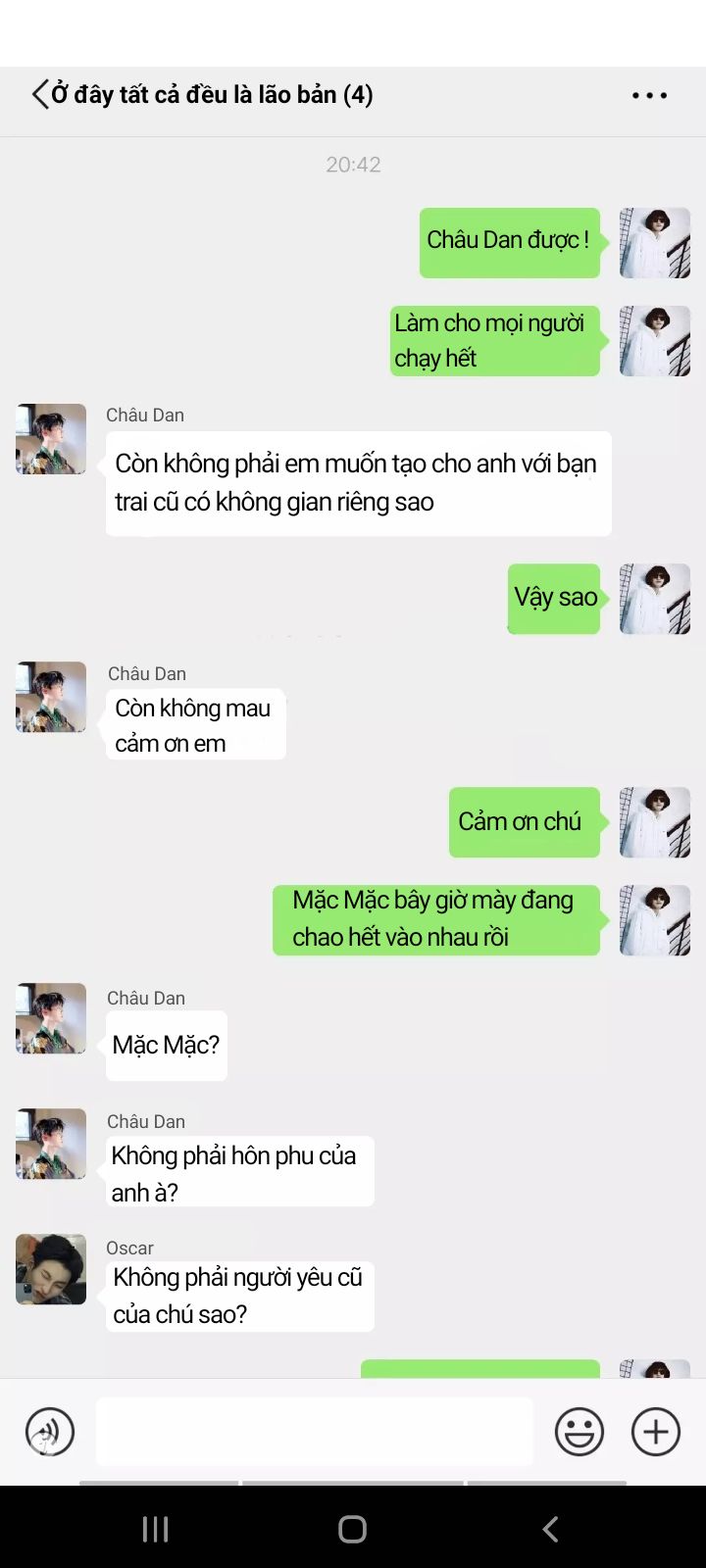Open Oscar's profile avatar
Image resolution: width=706 pixels, height=1568 pixels.
click(x=51, y=1269)
